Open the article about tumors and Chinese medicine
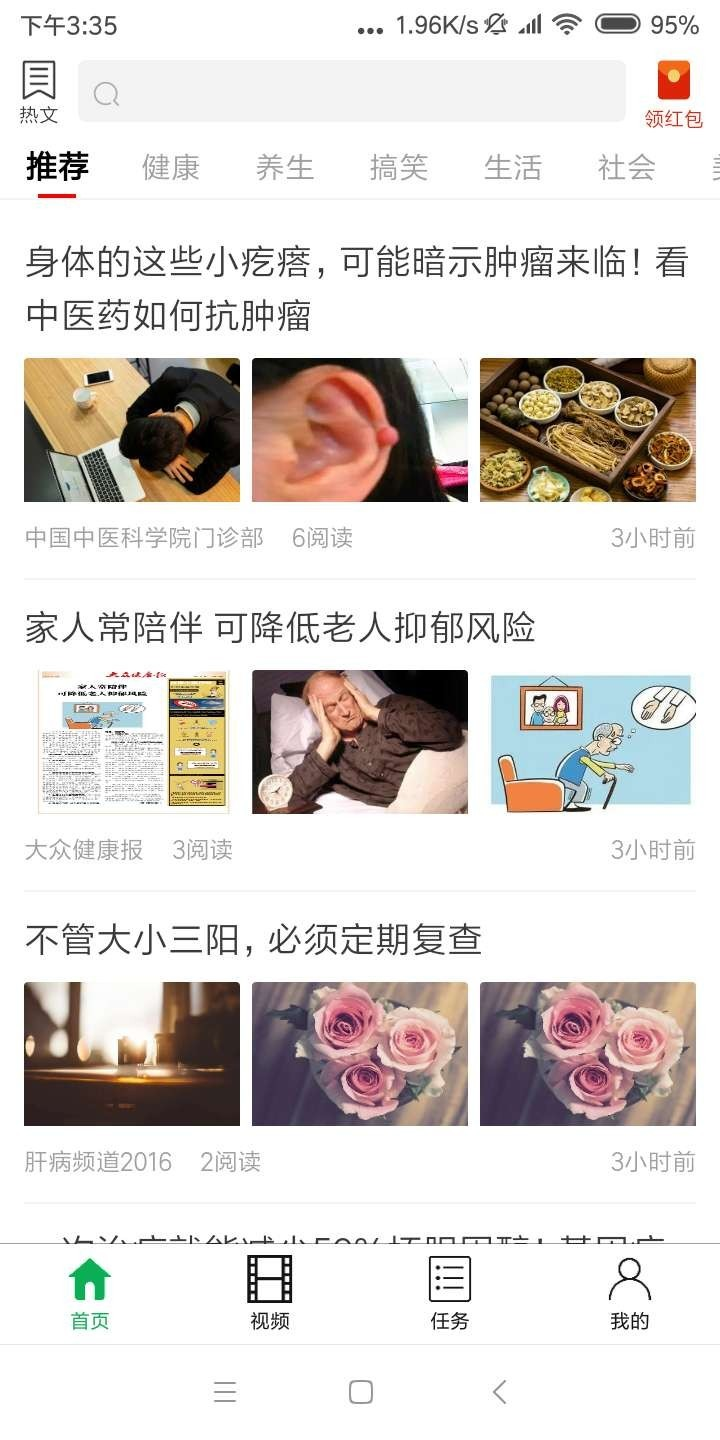The width and height of the screenshot is (720, 1440). (360, 287)
